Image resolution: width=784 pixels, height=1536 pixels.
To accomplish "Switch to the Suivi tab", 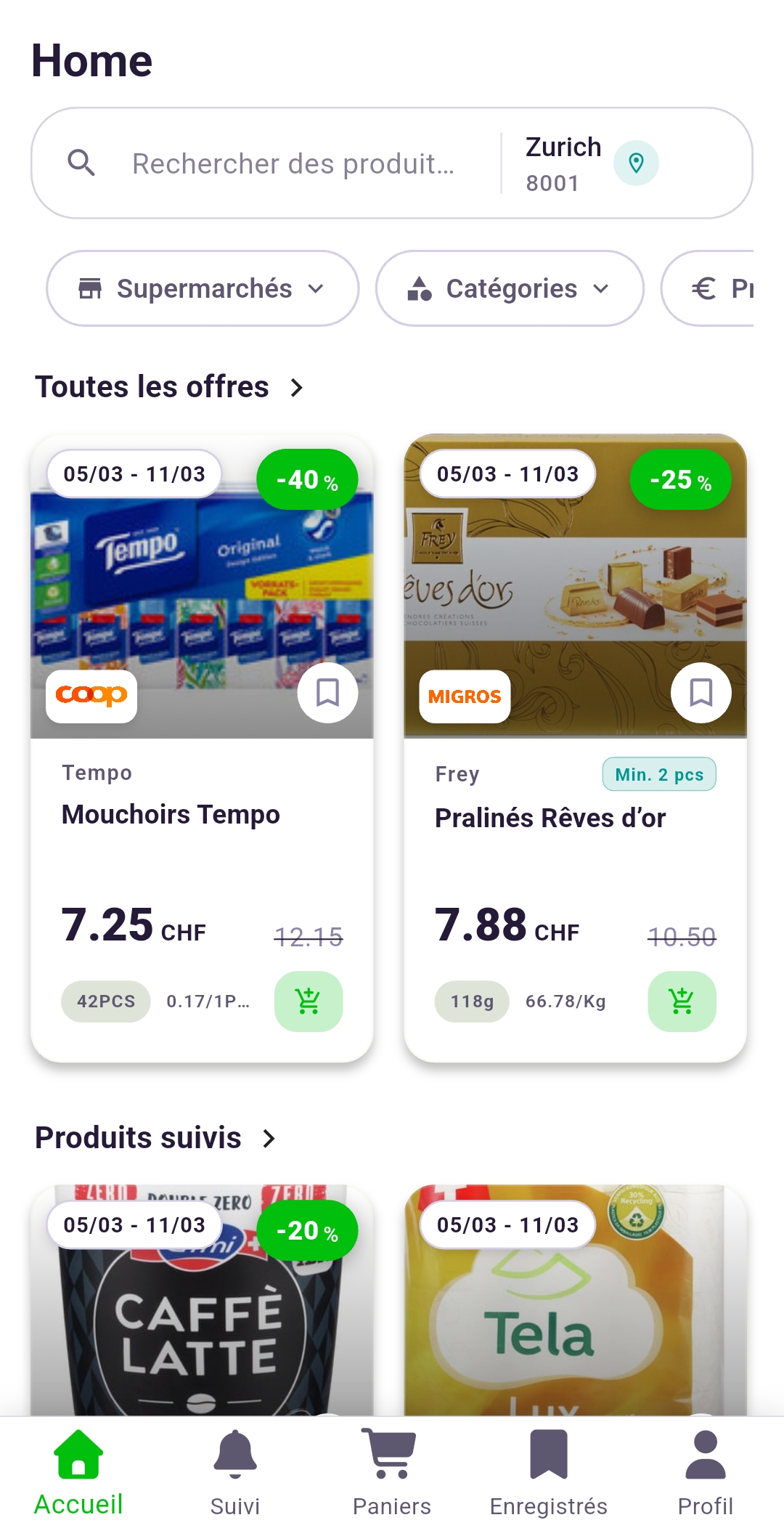I will point(234,1474).
